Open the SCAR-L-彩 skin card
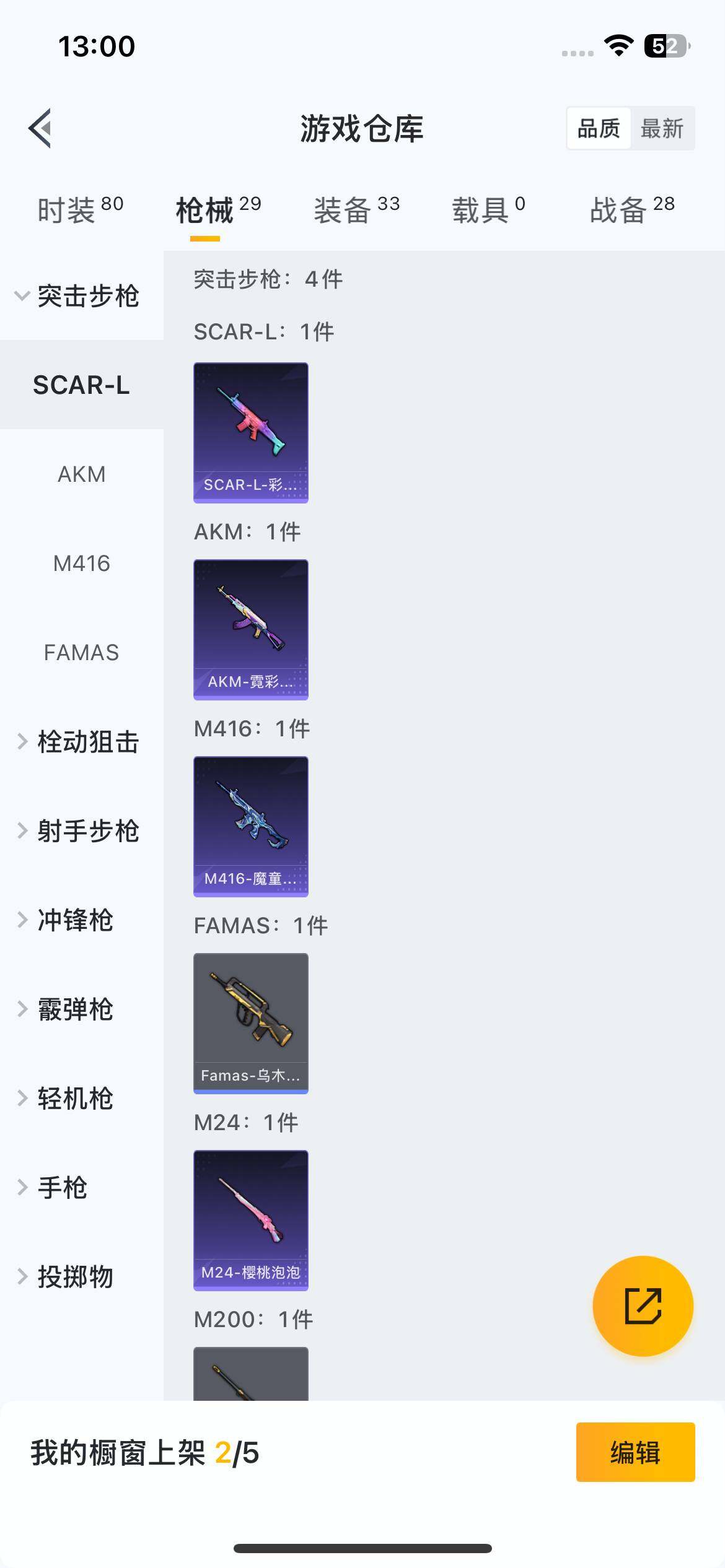 pos(251,432)
